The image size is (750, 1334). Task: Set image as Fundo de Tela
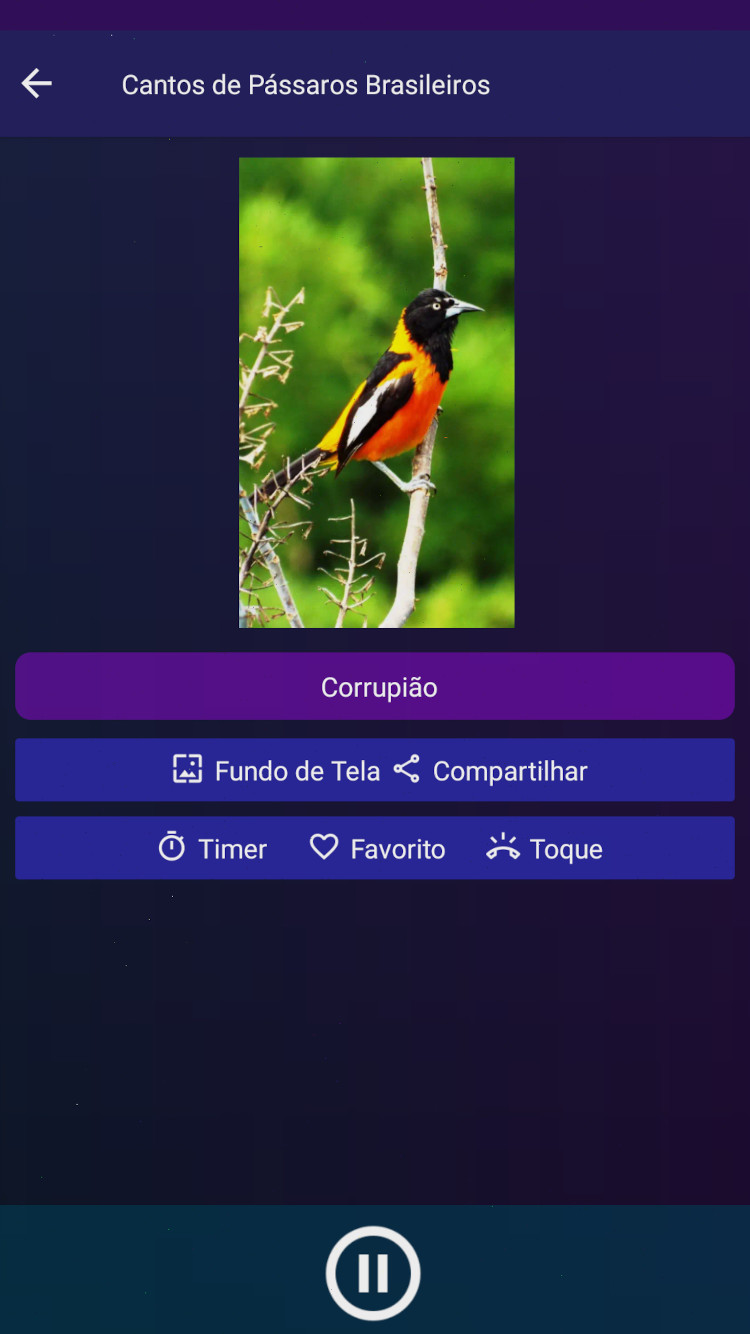pos(277,770)
